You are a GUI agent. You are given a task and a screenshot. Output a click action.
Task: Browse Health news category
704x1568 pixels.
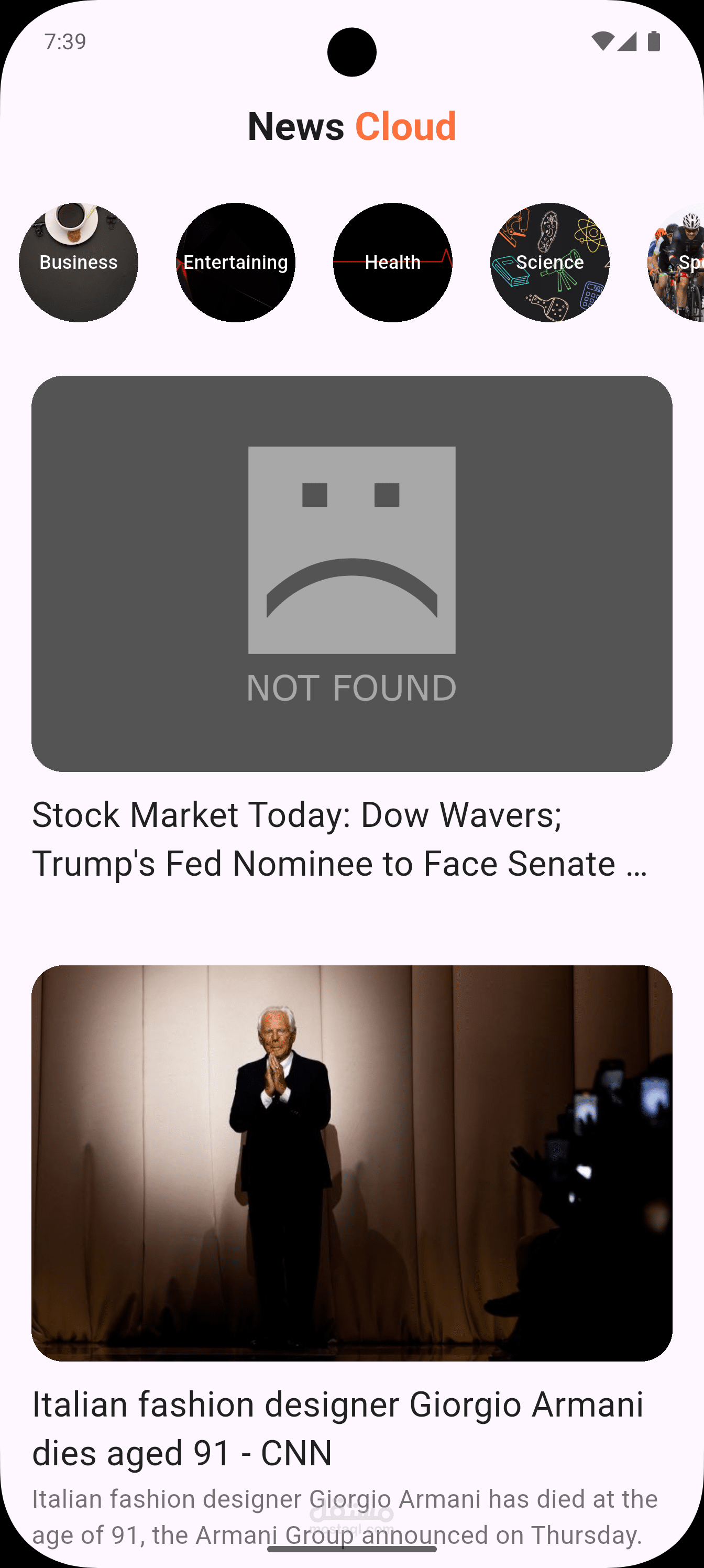[x=392, y=263]
